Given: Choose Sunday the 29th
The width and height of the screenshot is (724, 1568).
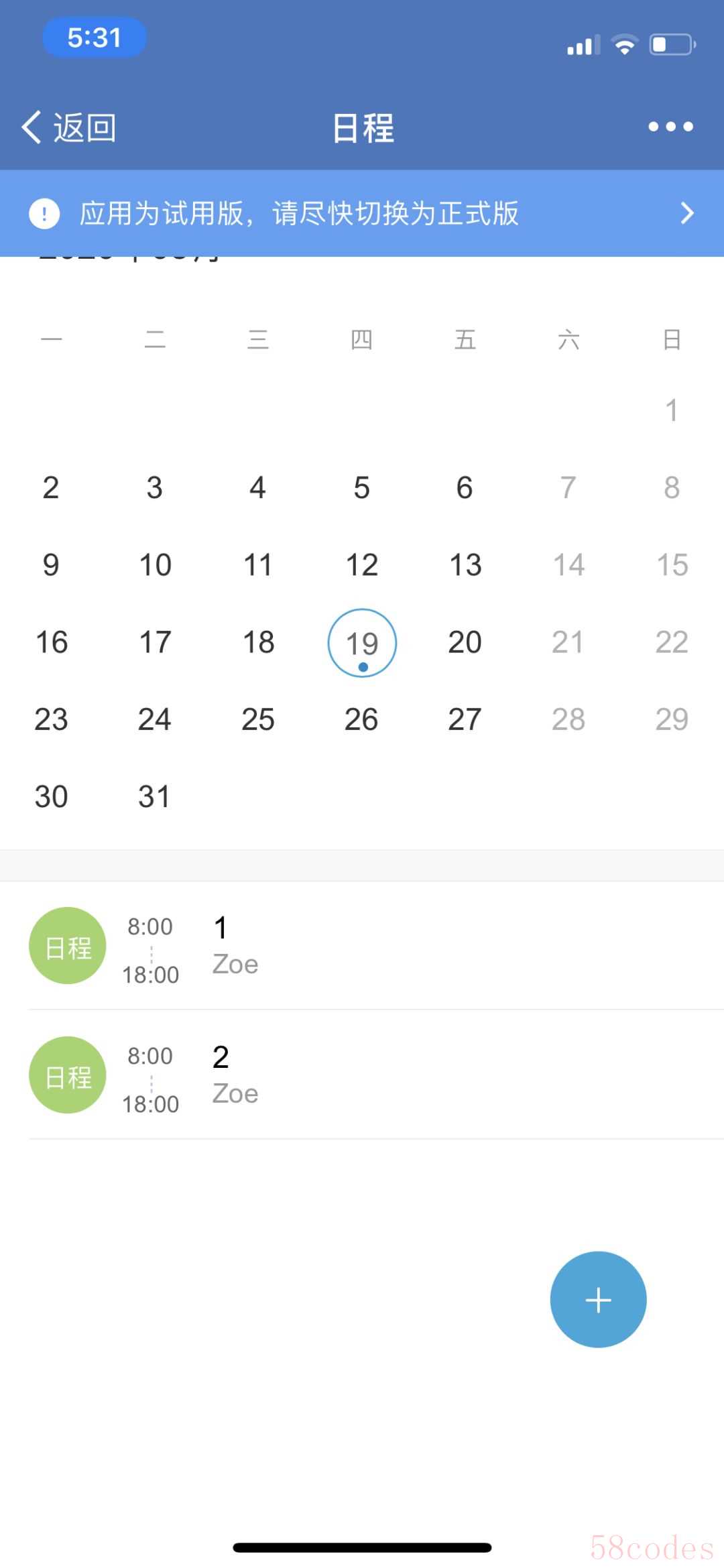Looking at the screenshot, I should click(x=672, y=719).
